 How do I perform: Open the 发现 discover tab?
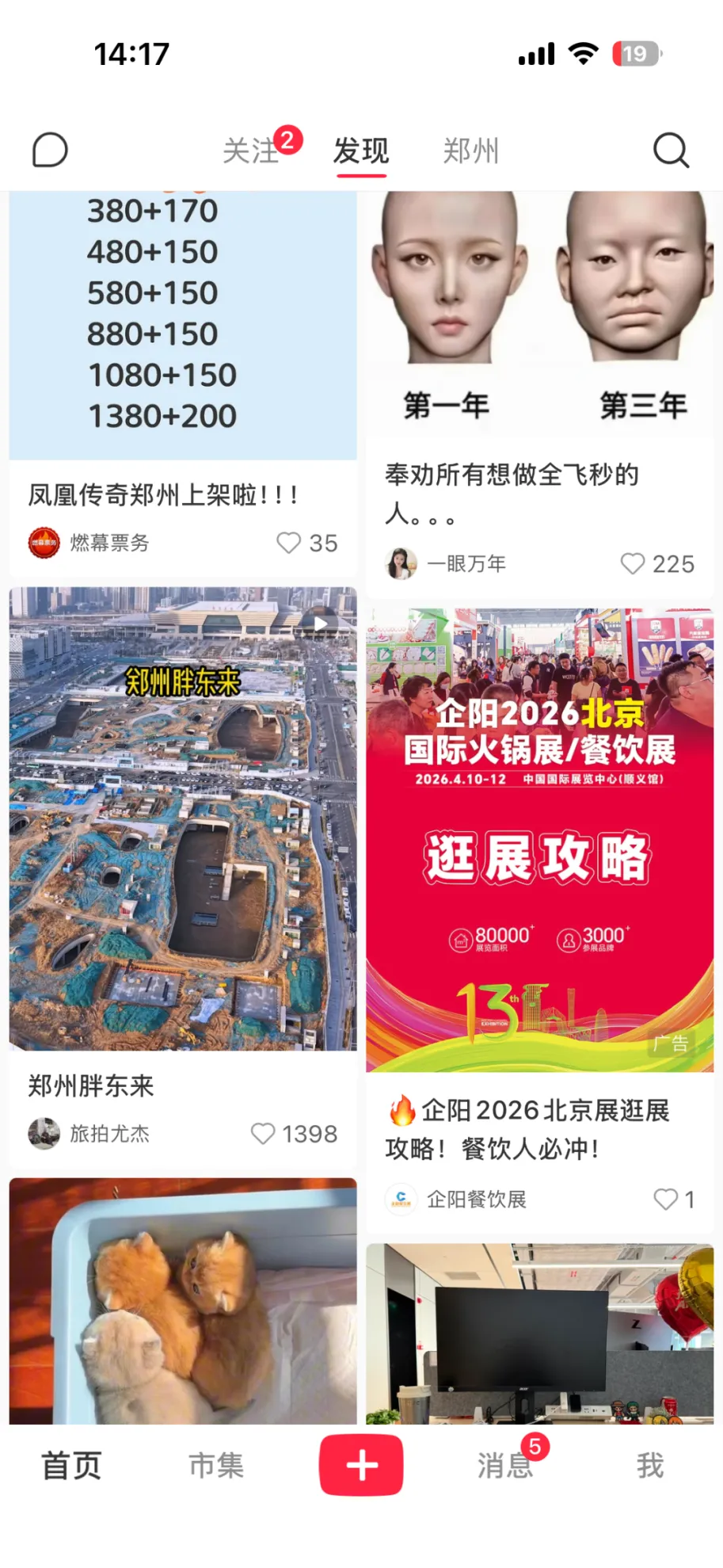[361, 151]
